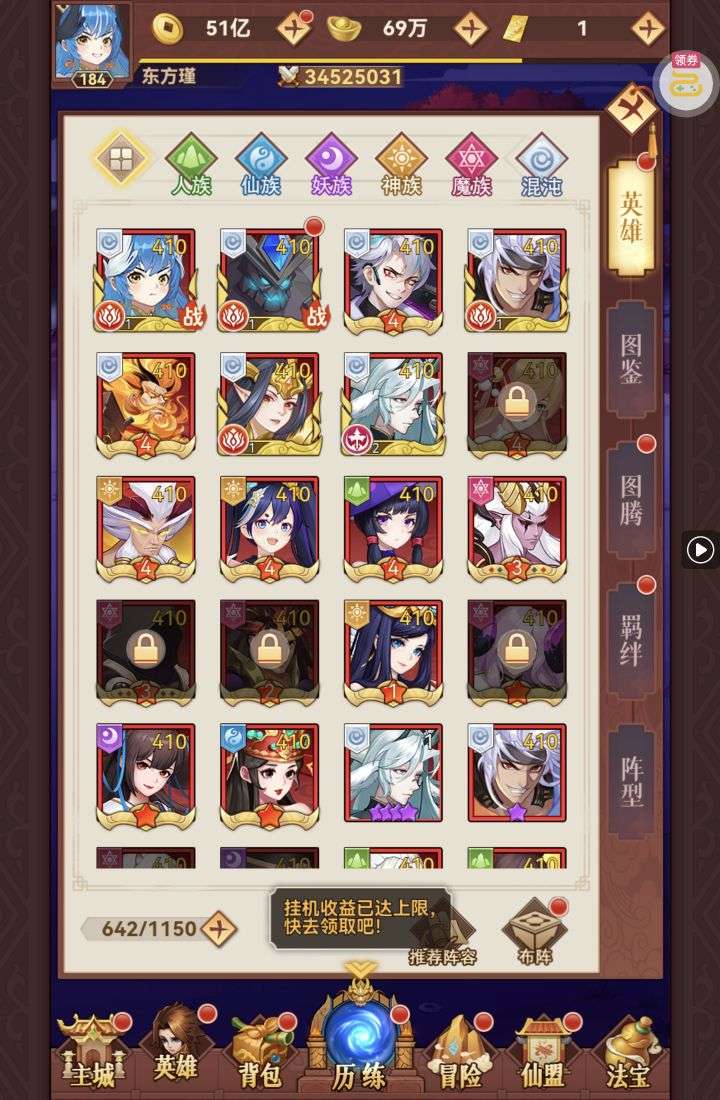The width and height of the screenshot is (720, 1100).
Task: Show all heroes with the grid filter
Action: 121,158
